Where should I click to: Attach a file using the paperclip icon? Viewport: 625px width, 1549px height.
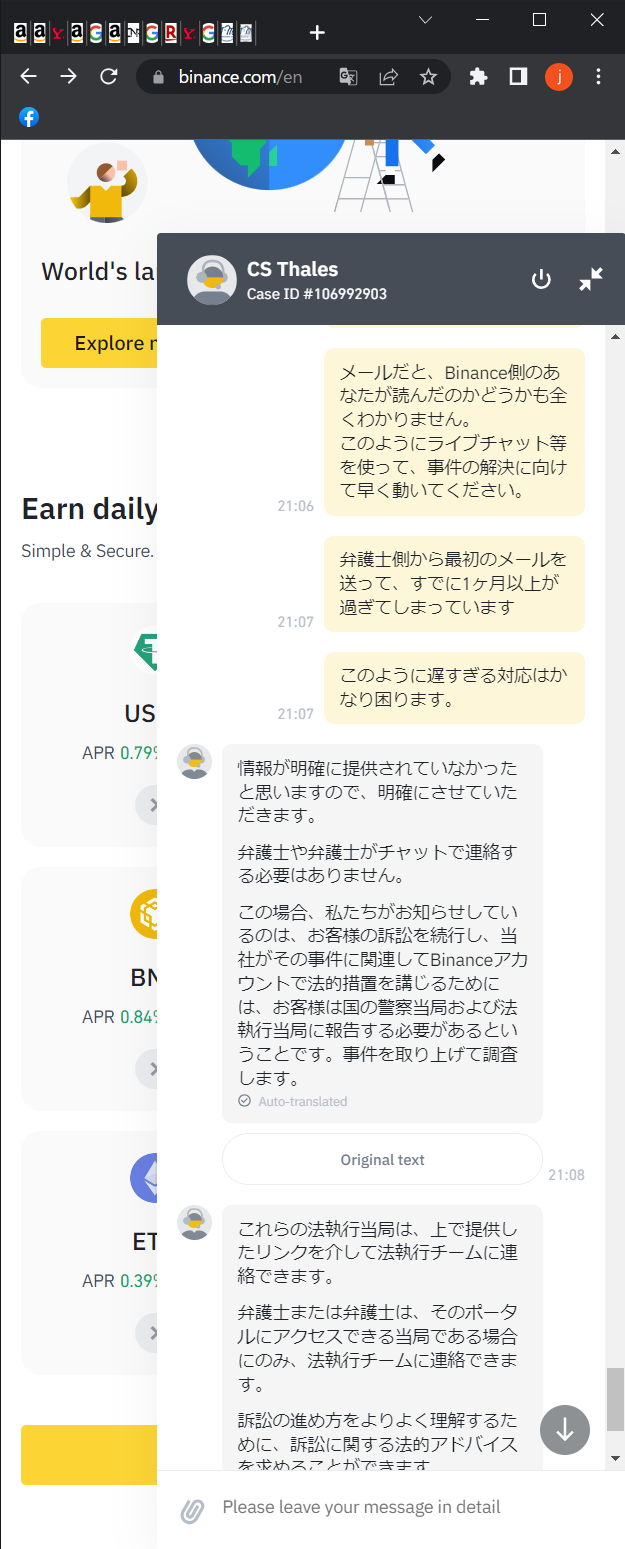(191, 1511)
